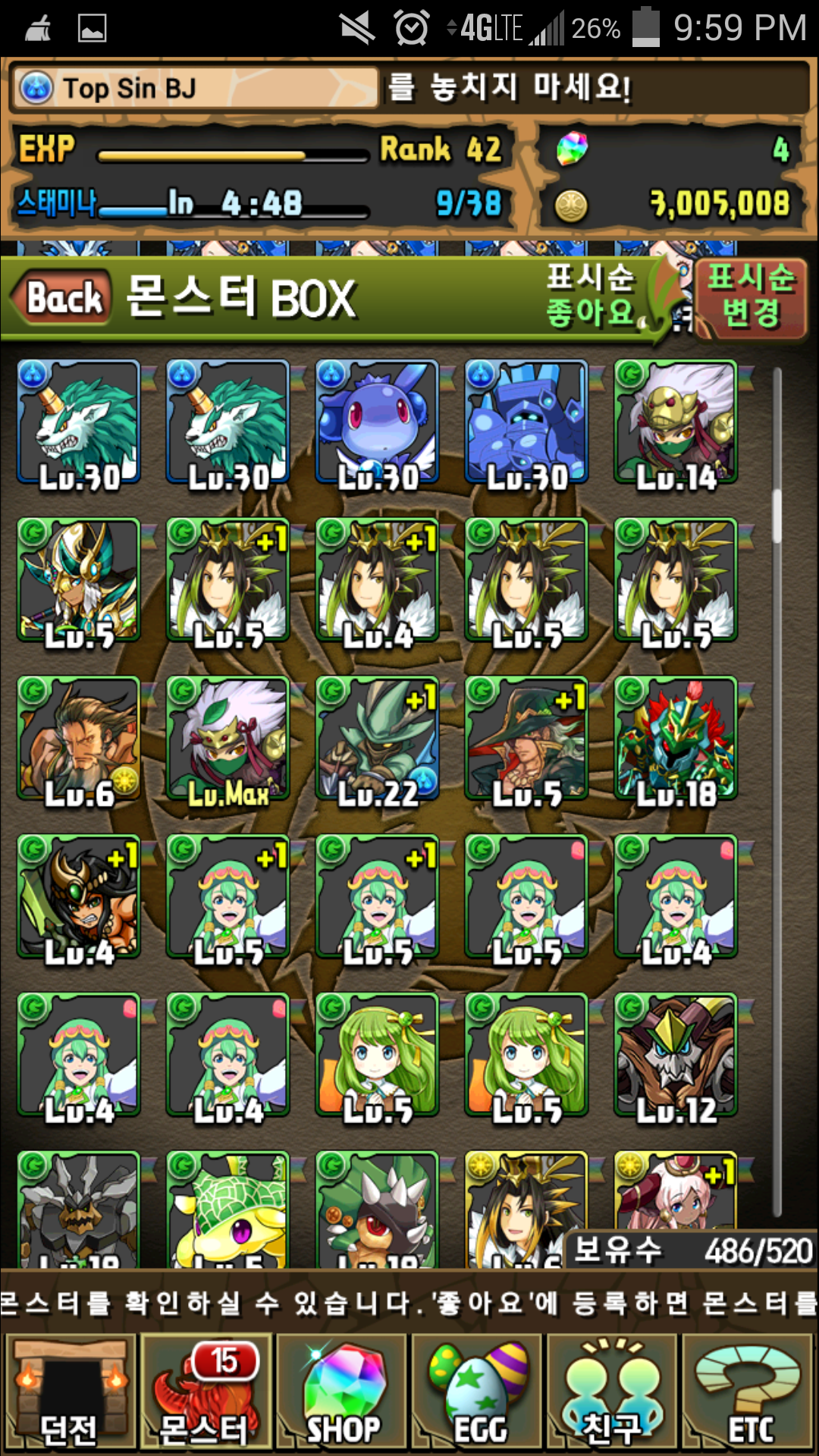Go to the SHOP tab
The image size is (819, 1456).
(x=341, y=1392)
